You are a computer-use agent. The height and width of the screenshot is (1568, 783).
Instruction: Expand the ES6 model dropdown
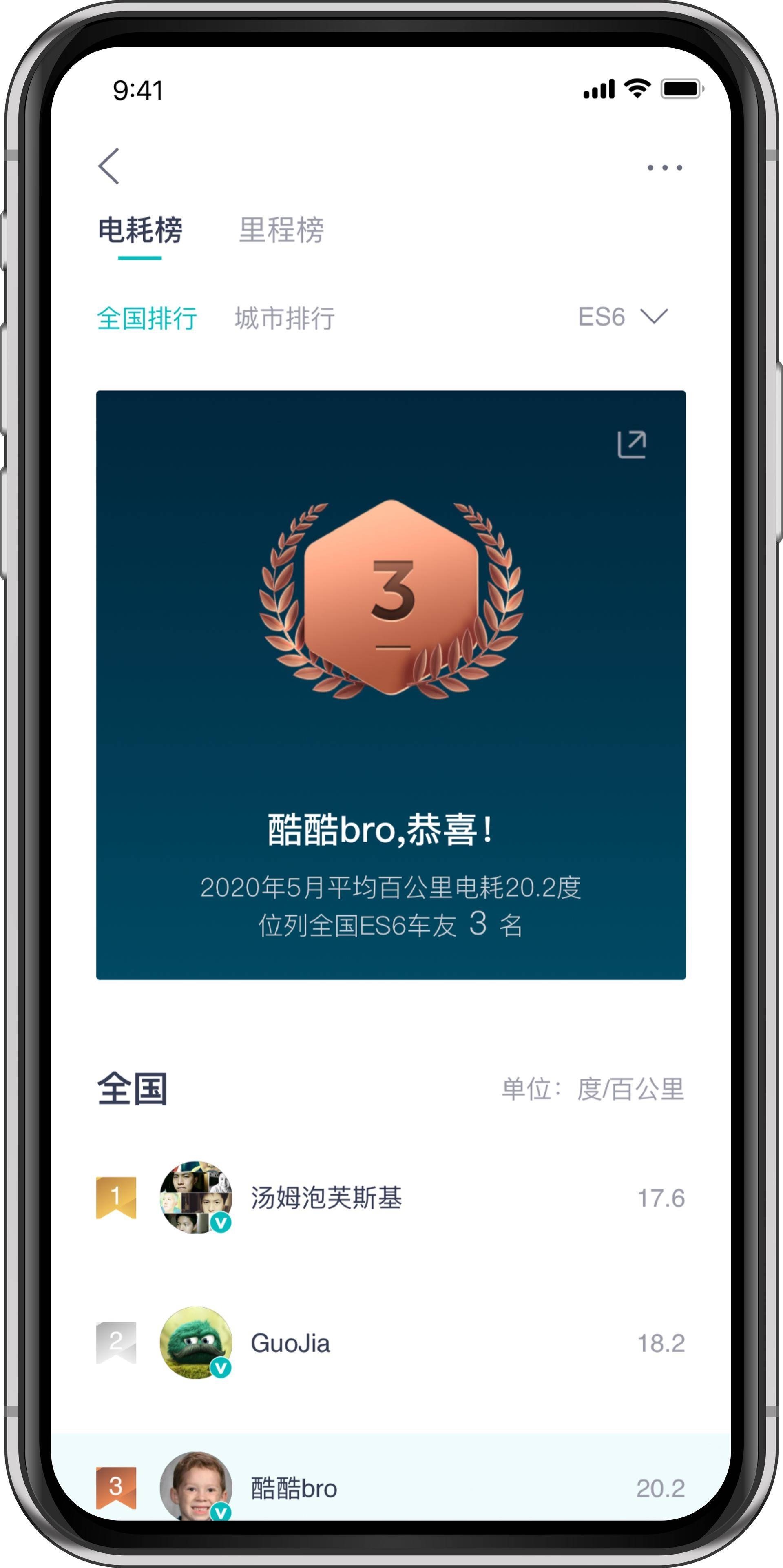pos(622,317)
